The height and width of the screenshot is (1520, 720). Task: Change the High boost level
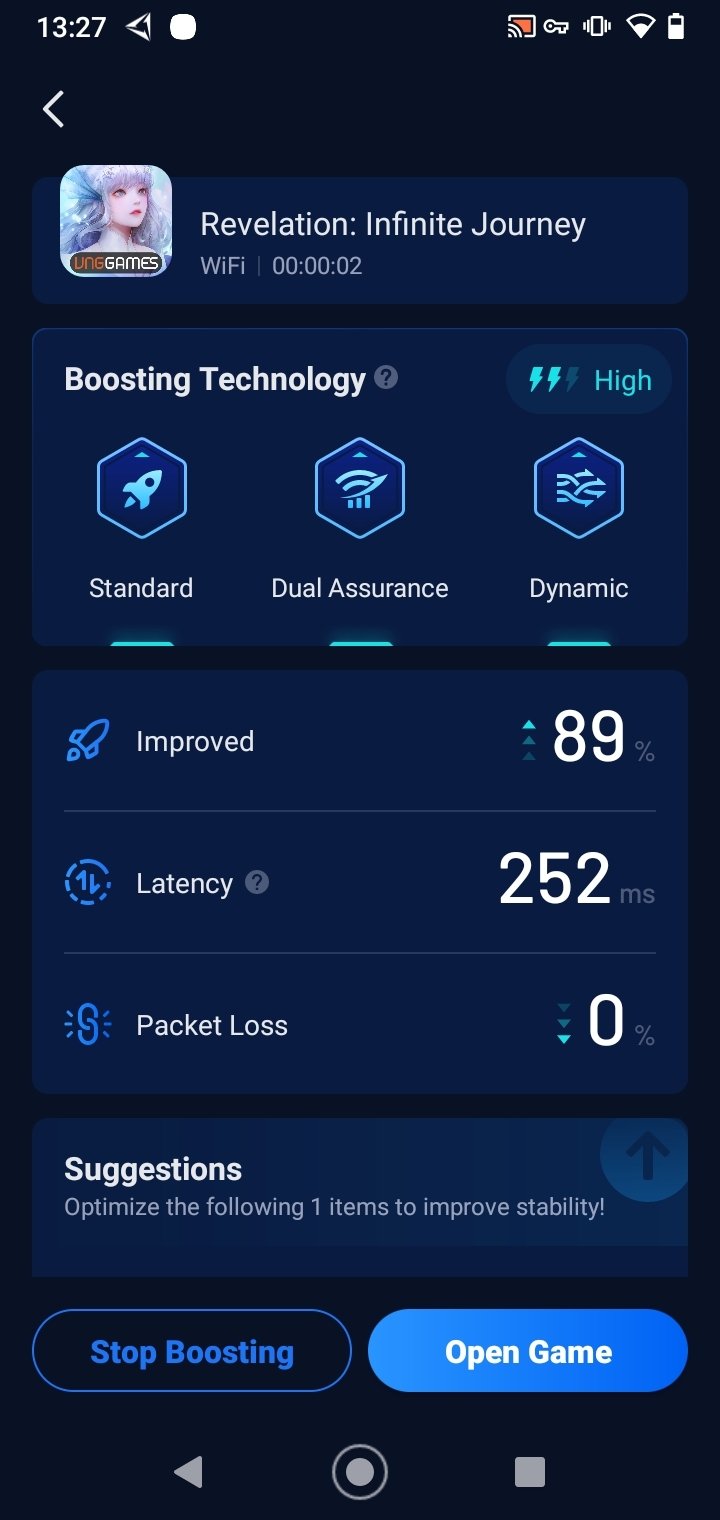[x=589, y=380]
